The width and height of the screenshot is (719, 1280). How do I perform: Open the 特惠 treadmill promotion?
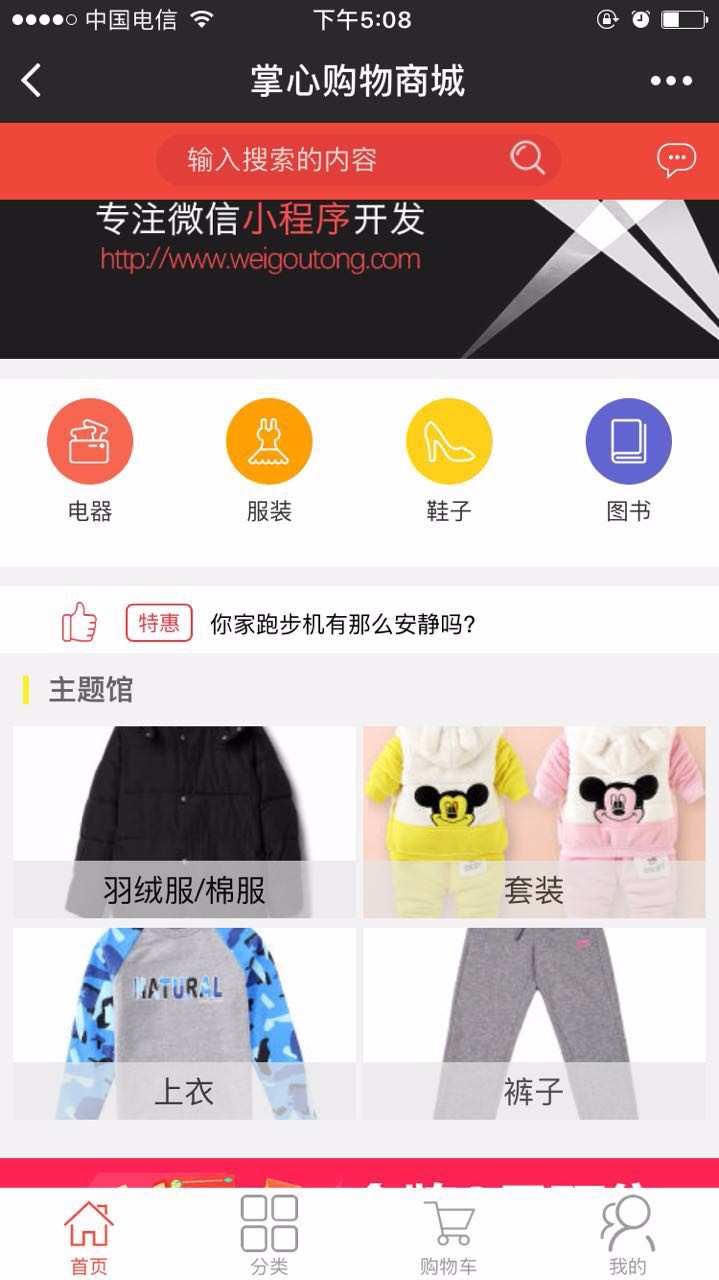pos(342,625)
